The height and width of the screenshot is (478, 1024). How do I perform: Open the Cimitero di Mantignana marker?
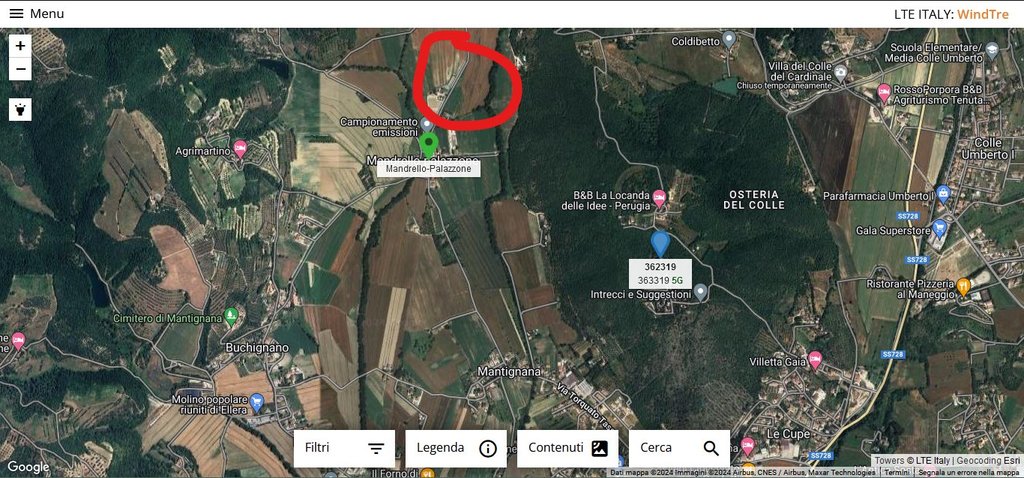[x=231, y=317]
